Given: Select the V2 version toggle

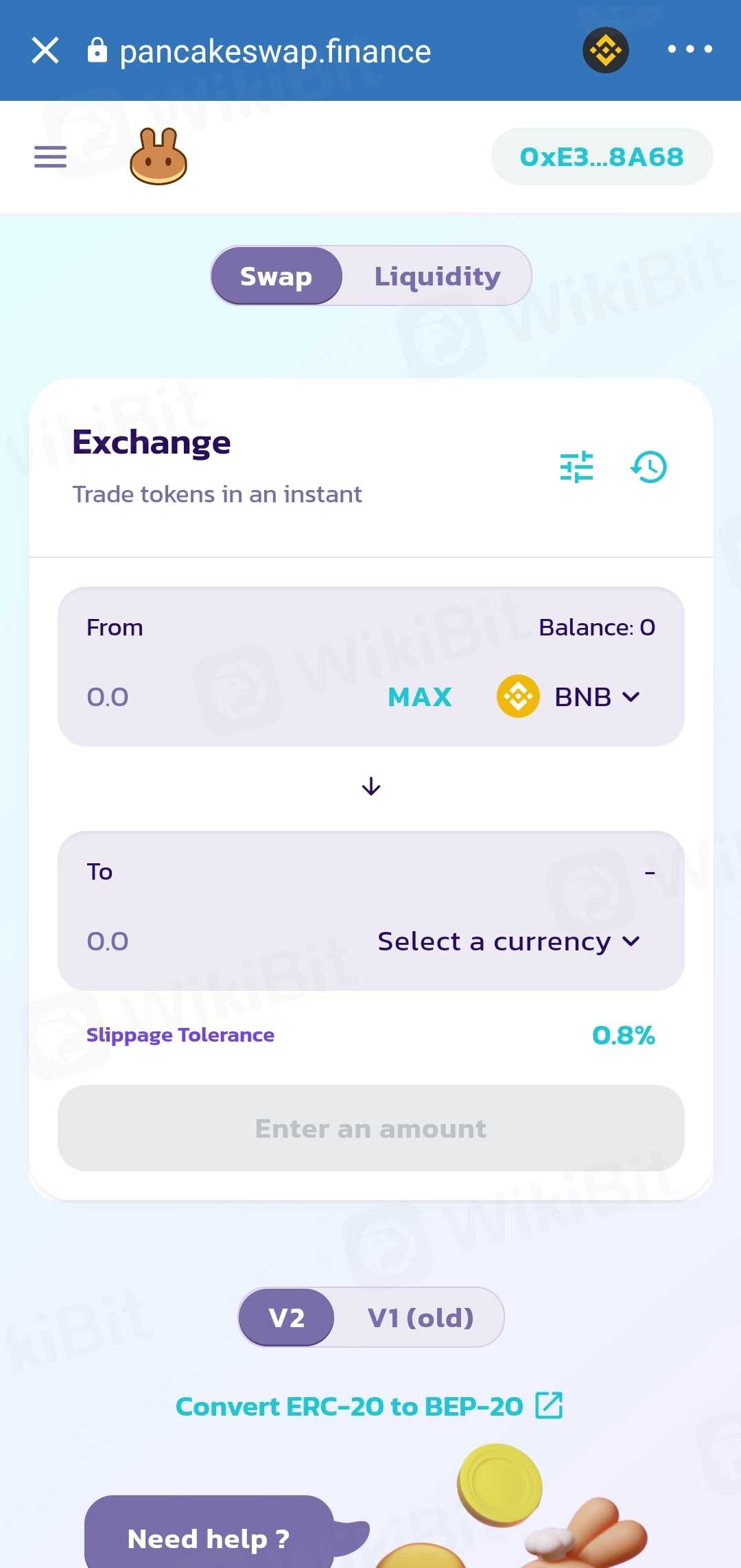Looking at the screenshot, I should [287, 1318].
